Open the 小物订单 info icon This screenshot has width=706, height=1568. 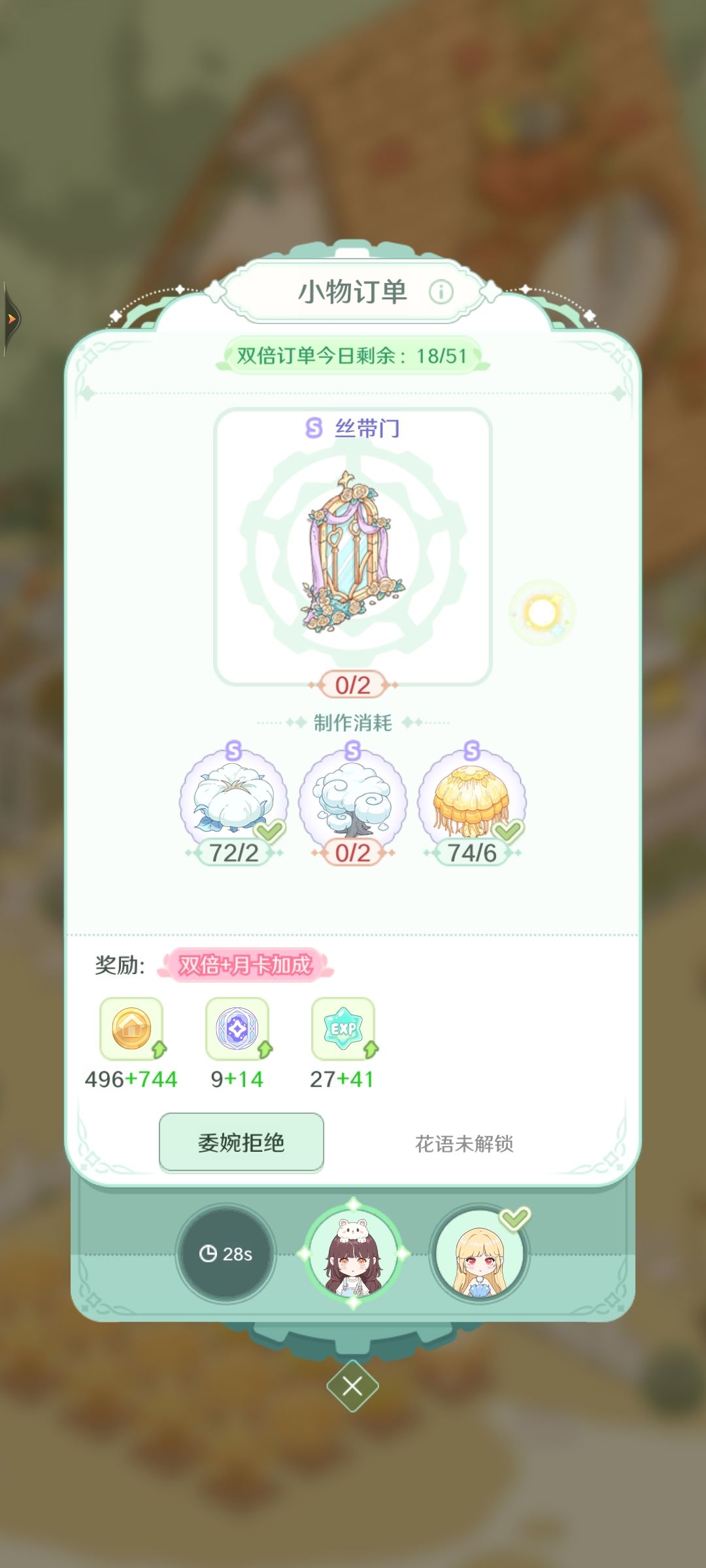click(x=441, y=291)
